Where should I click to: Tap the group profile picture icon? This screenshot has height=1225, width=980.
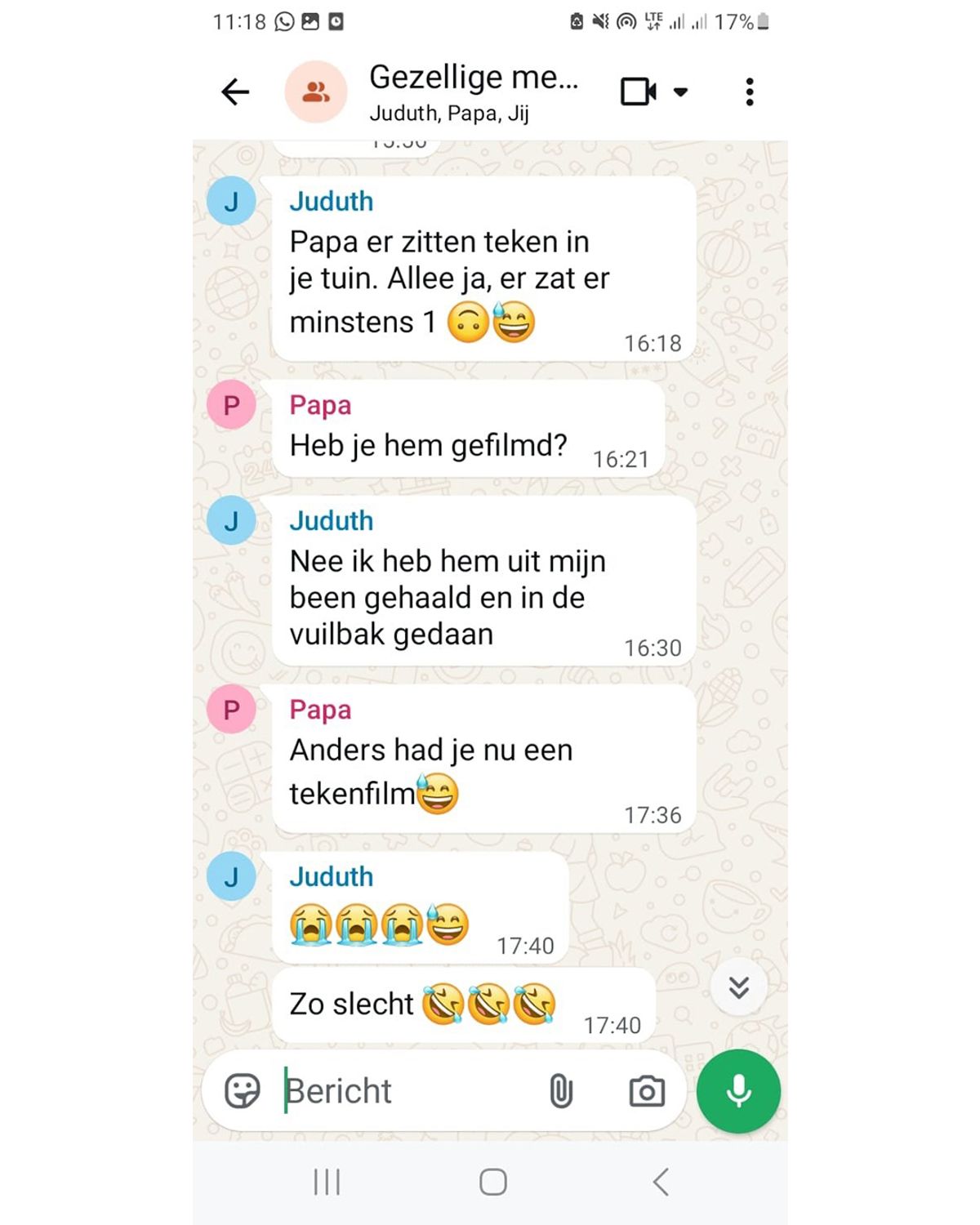tap(316, 92)
